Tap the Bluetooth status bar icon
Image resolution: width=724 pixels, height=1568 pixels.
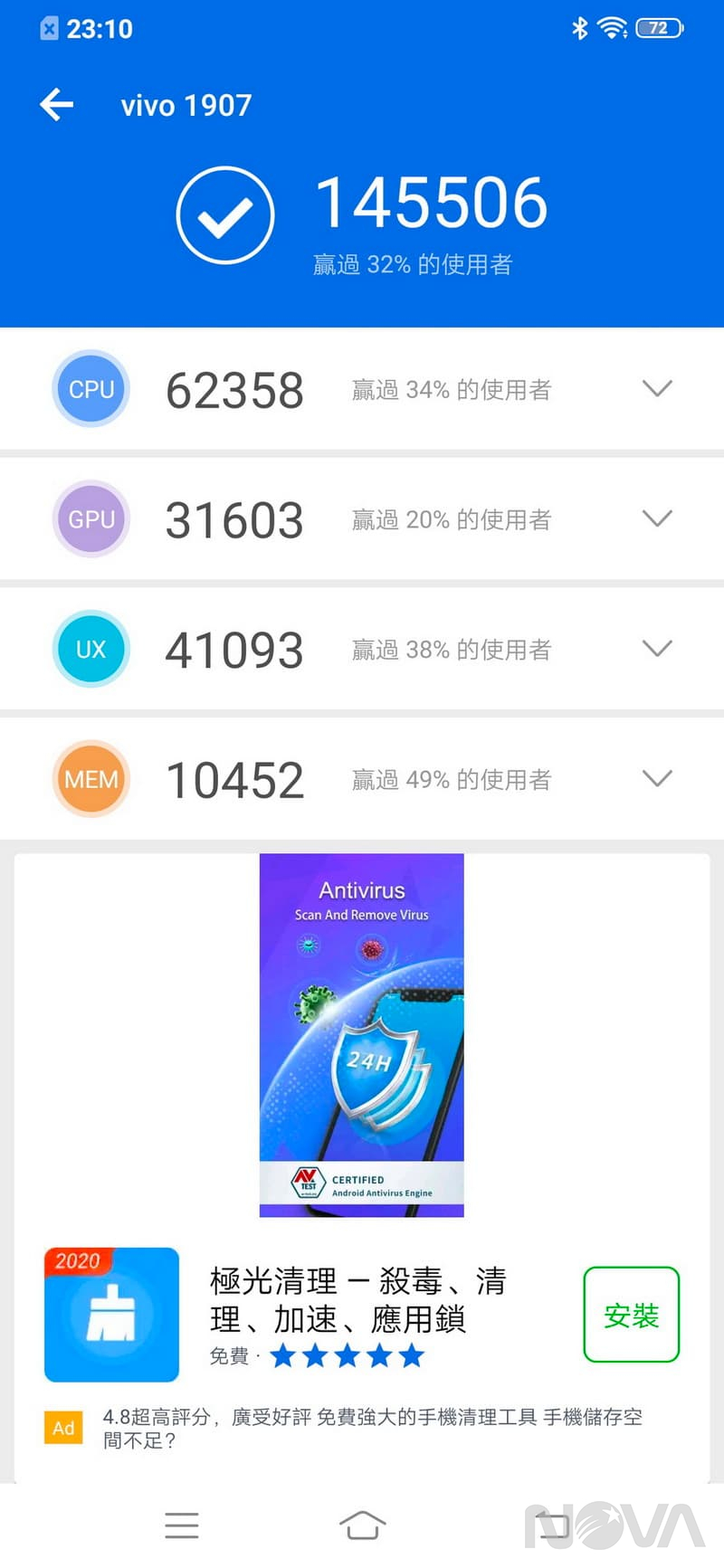click(x=580, y=28)
